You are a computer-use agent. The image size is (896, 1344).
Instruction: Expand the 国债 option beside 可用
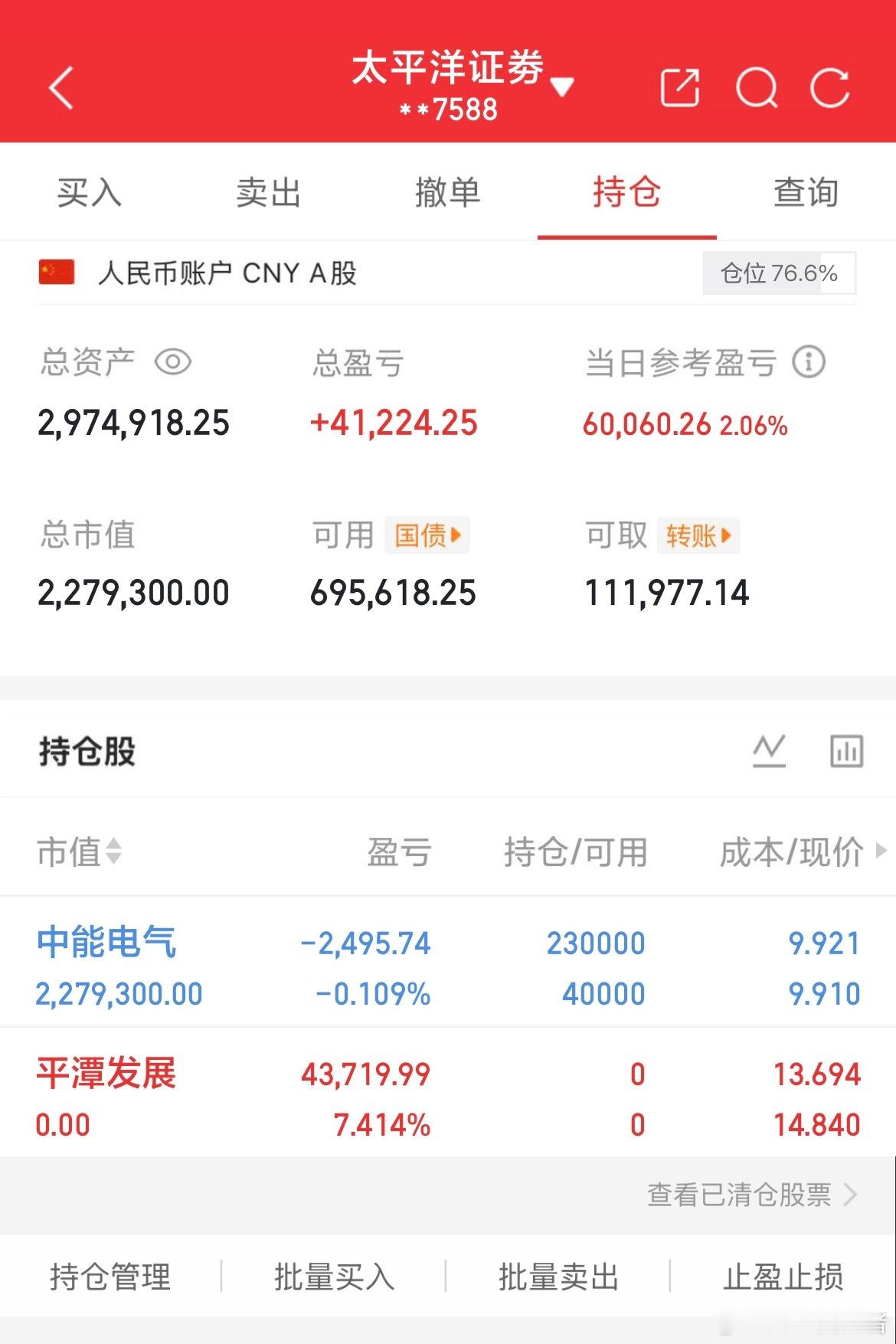pyautogui.click(x=427, y=536)
